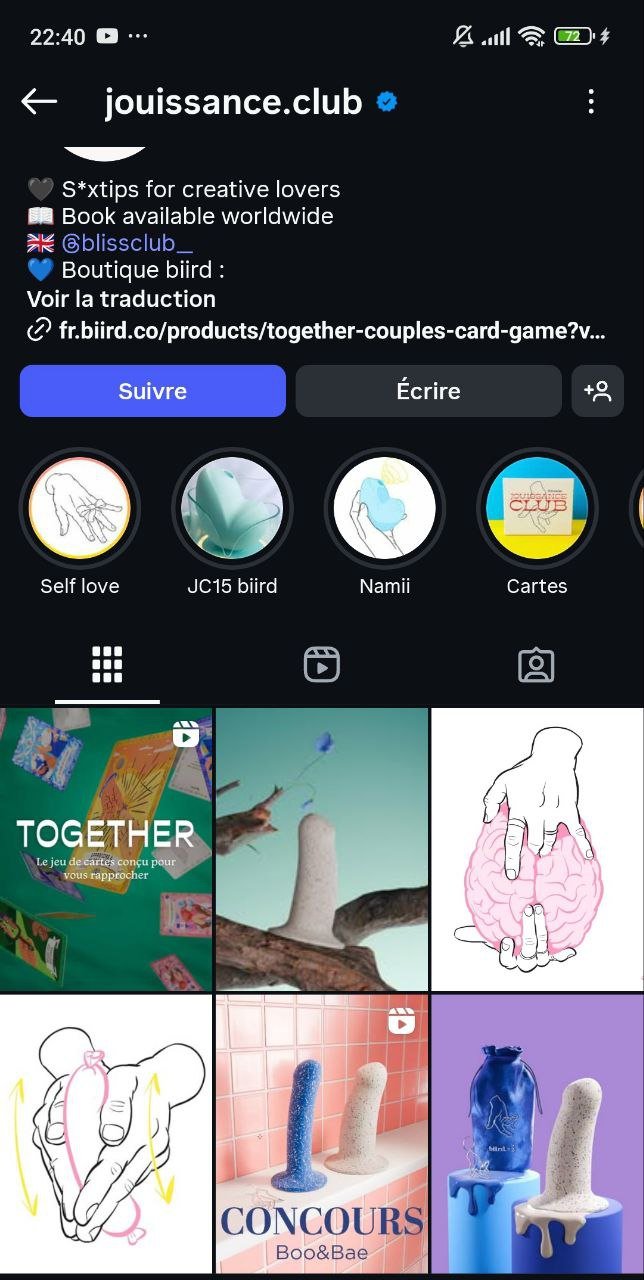Open the Namii story highlight
644x1280 pixels.
pyautogui.click(x=385, y=508)
